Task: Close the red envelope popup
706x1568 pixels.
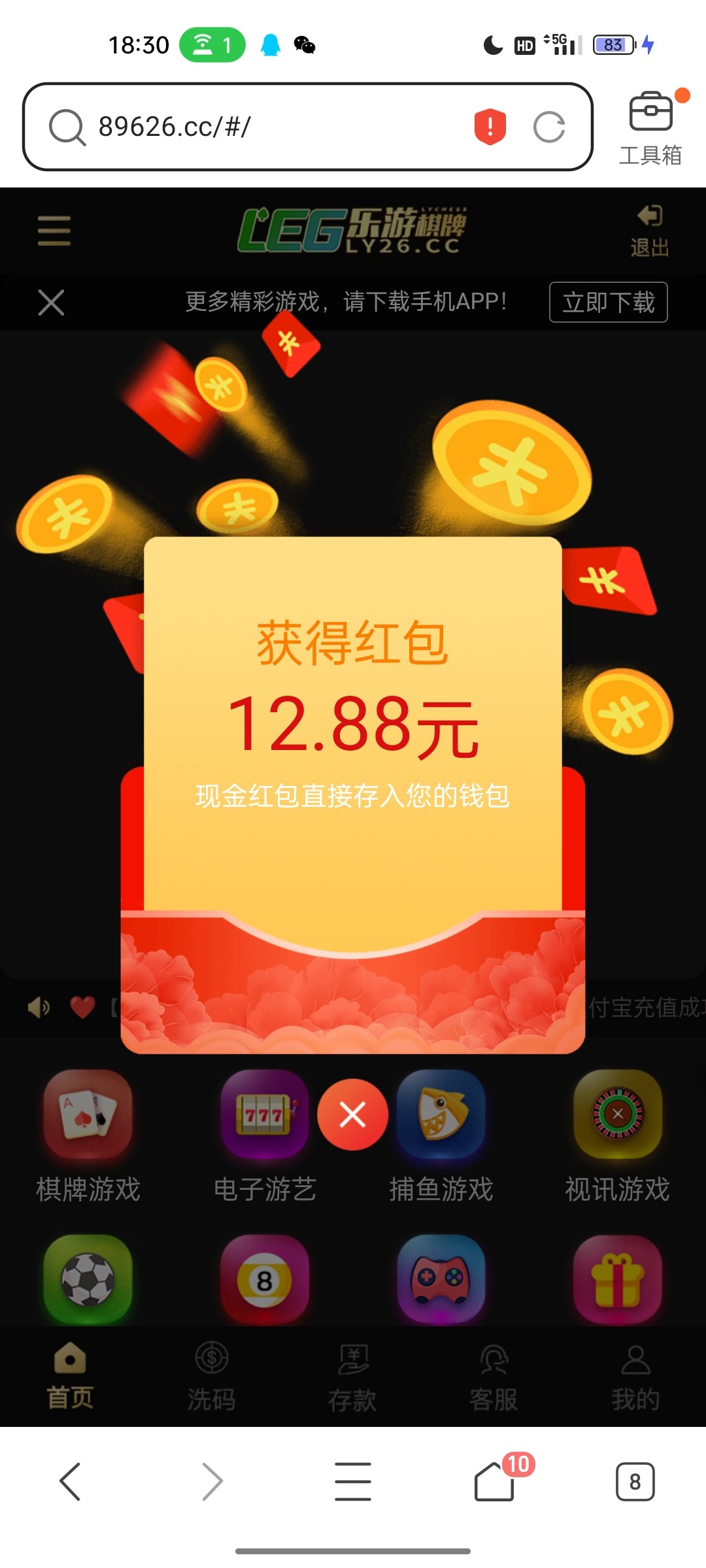Action: coord(352,1115)
